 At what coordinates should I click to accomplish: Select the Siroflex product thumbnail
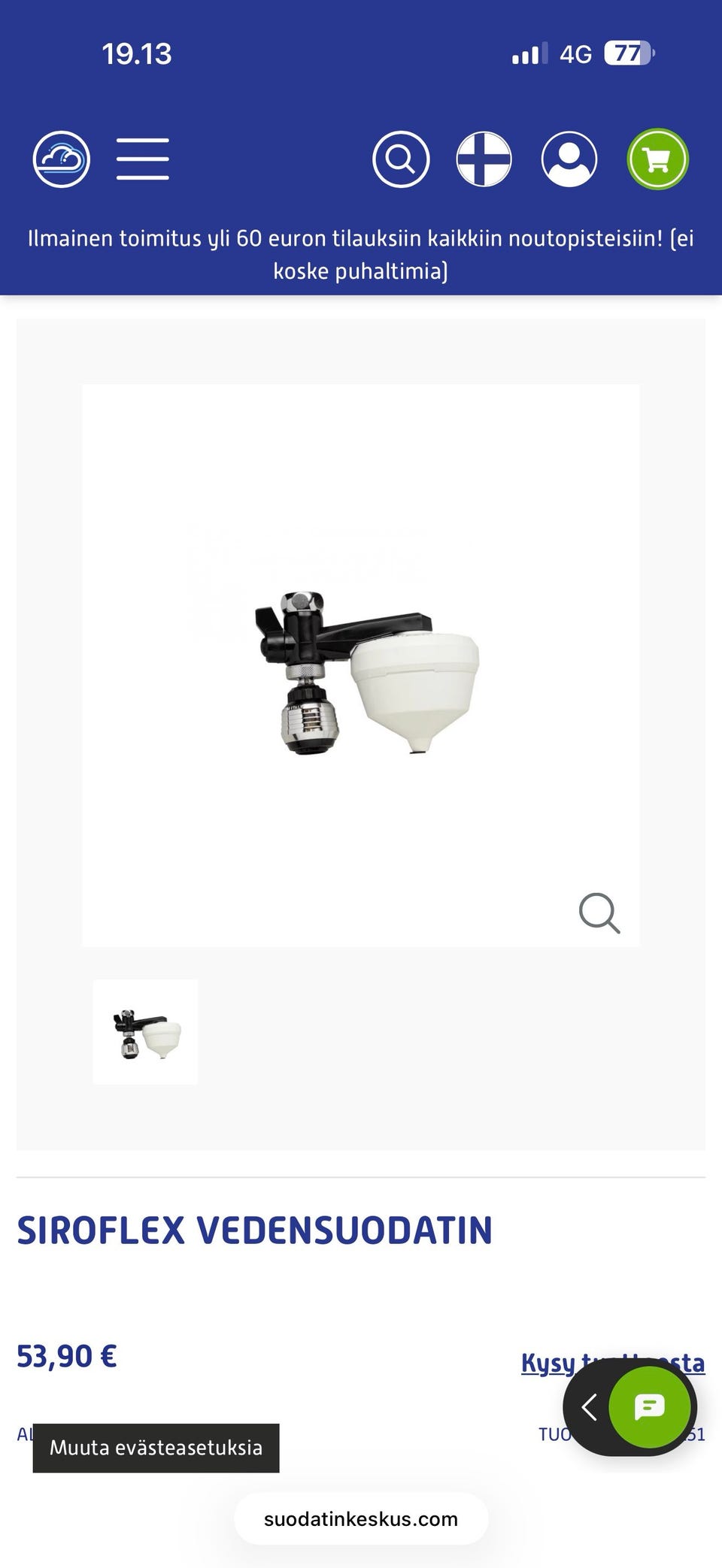pos(145,1031)
